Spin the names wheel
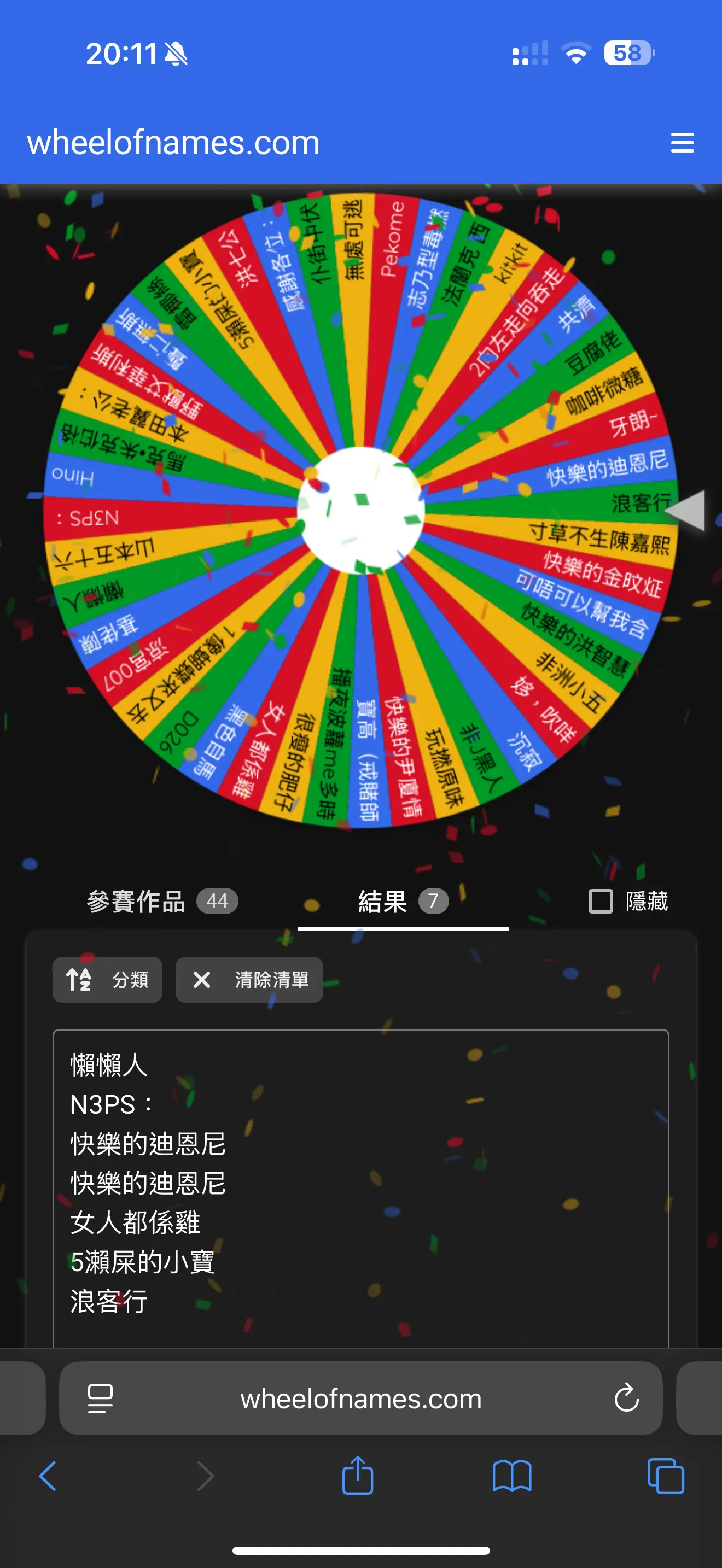The height and width of the screenshot is (1568, 722). 360,511
